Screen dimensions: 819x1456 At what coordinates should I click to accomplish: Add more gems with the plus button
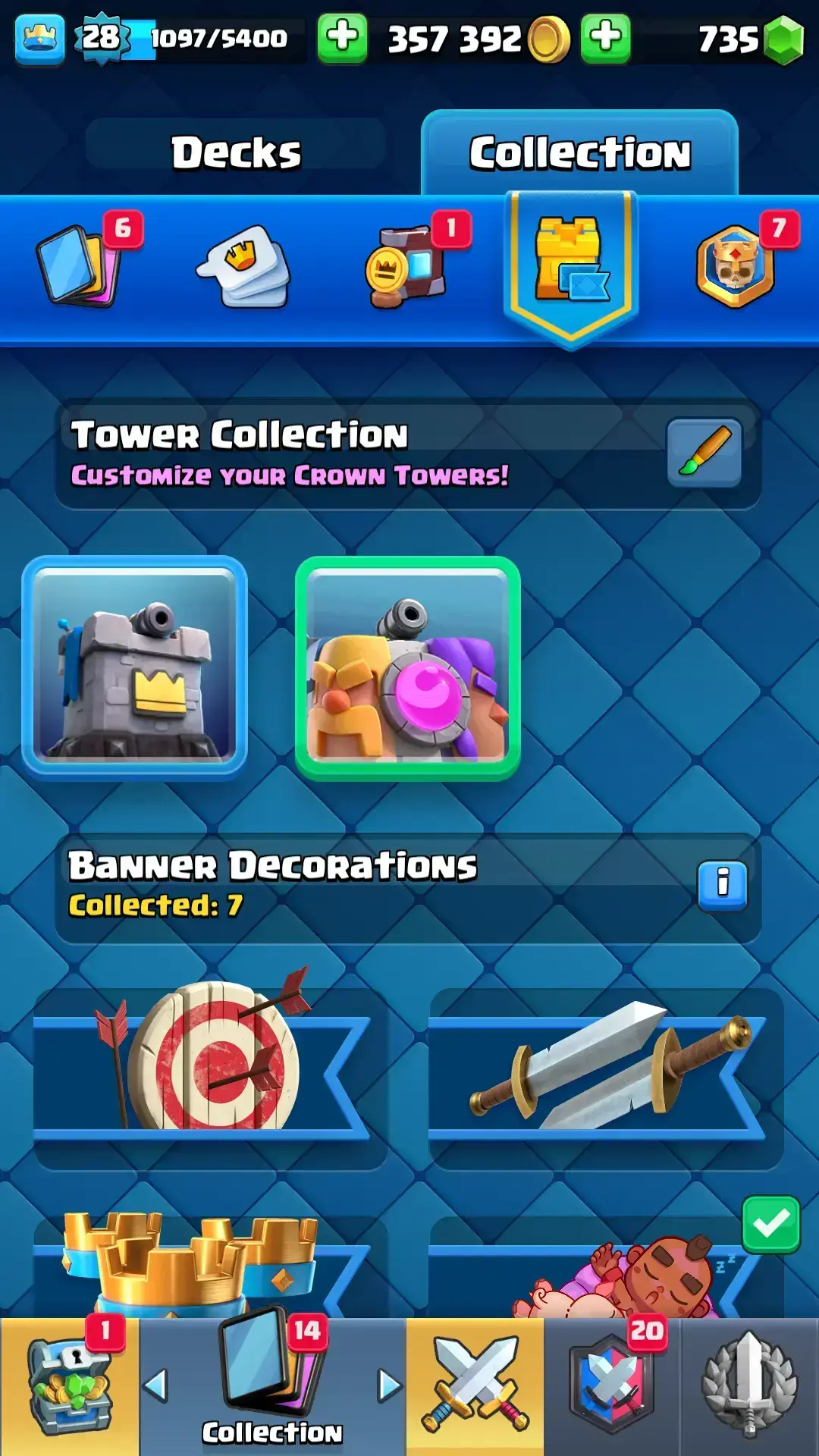tap(605, 38)
